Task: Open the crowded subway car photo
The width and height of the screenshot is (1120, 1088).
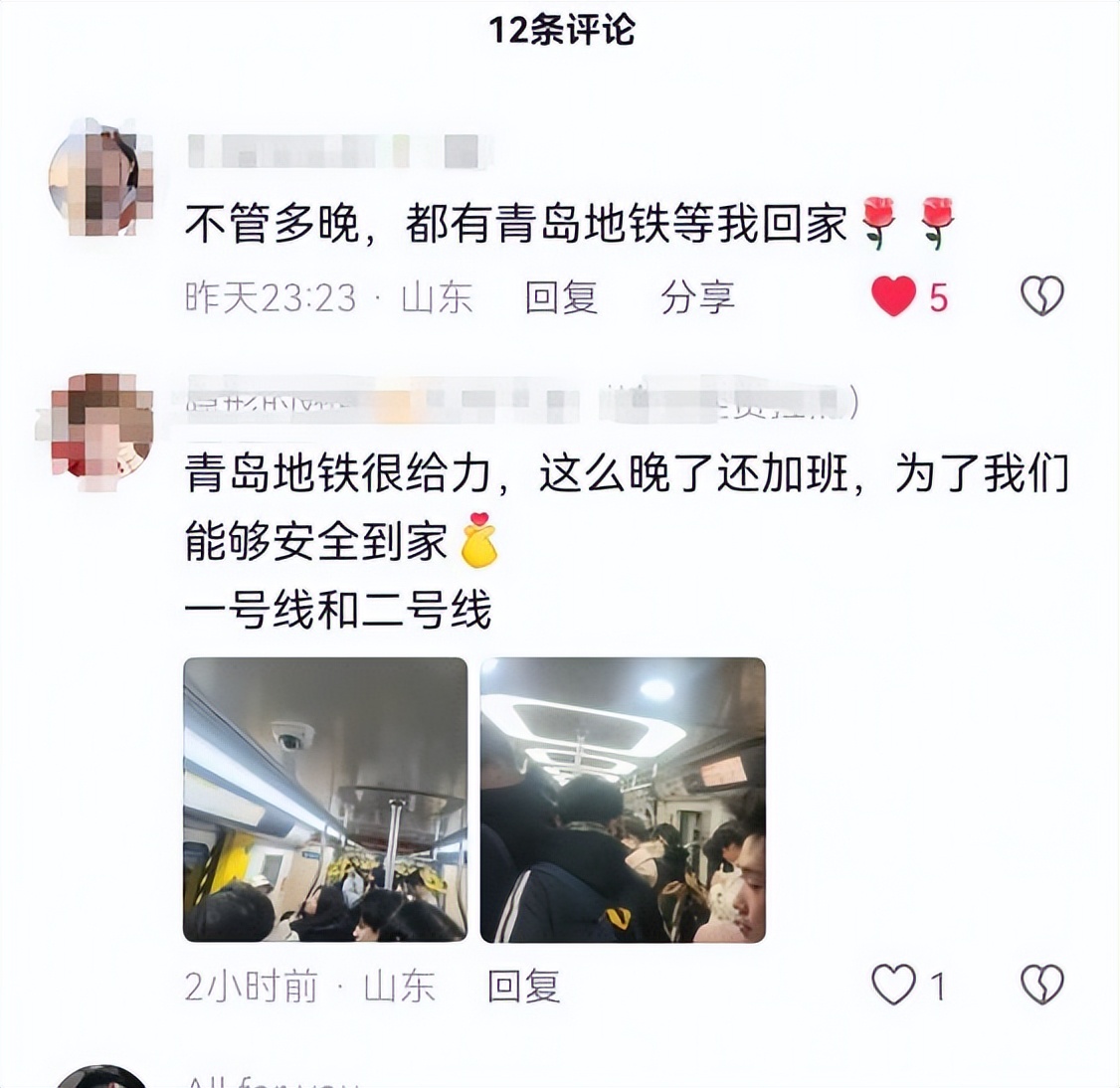Action: 623,800
